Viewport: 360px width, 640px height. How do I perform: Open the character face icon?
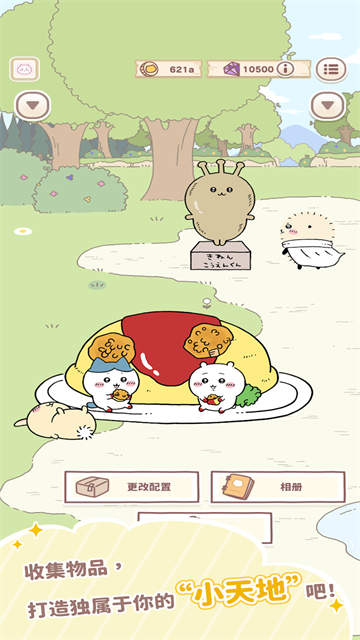(24, 69)
